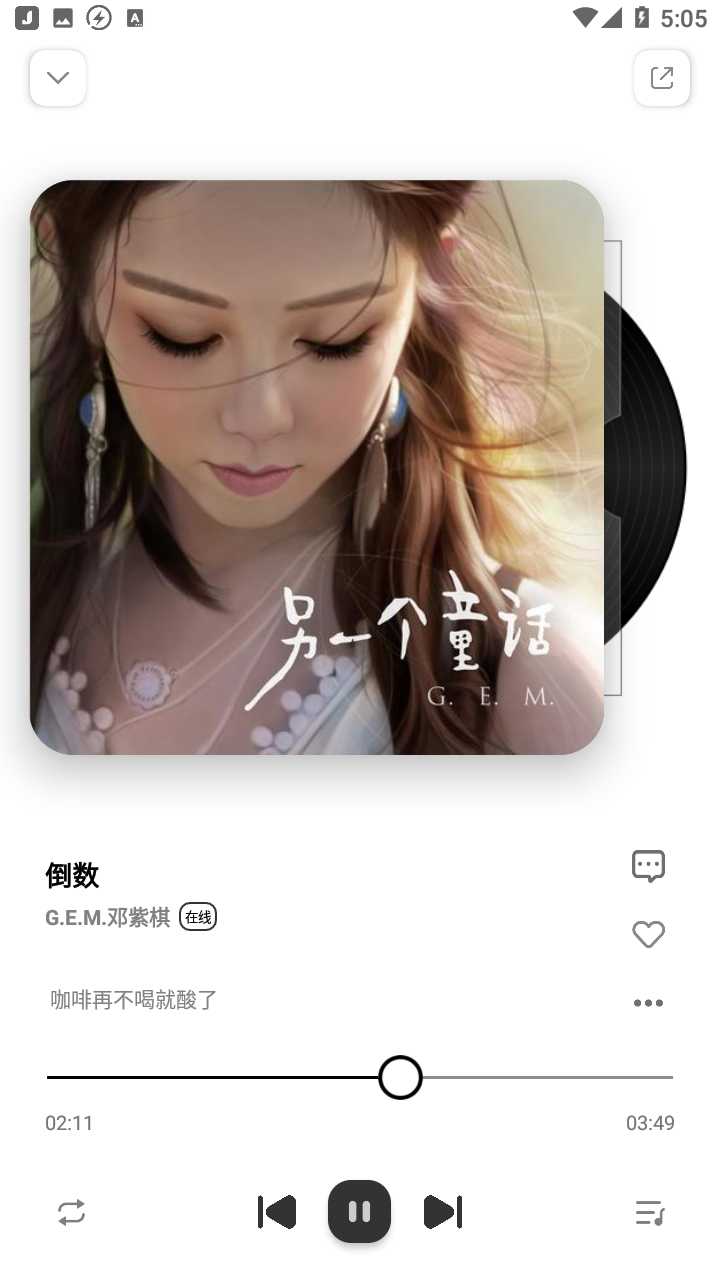Viewport: 720px width, 1280px height.
Task: Skip to the next track
Action: tap(442, 1212)
